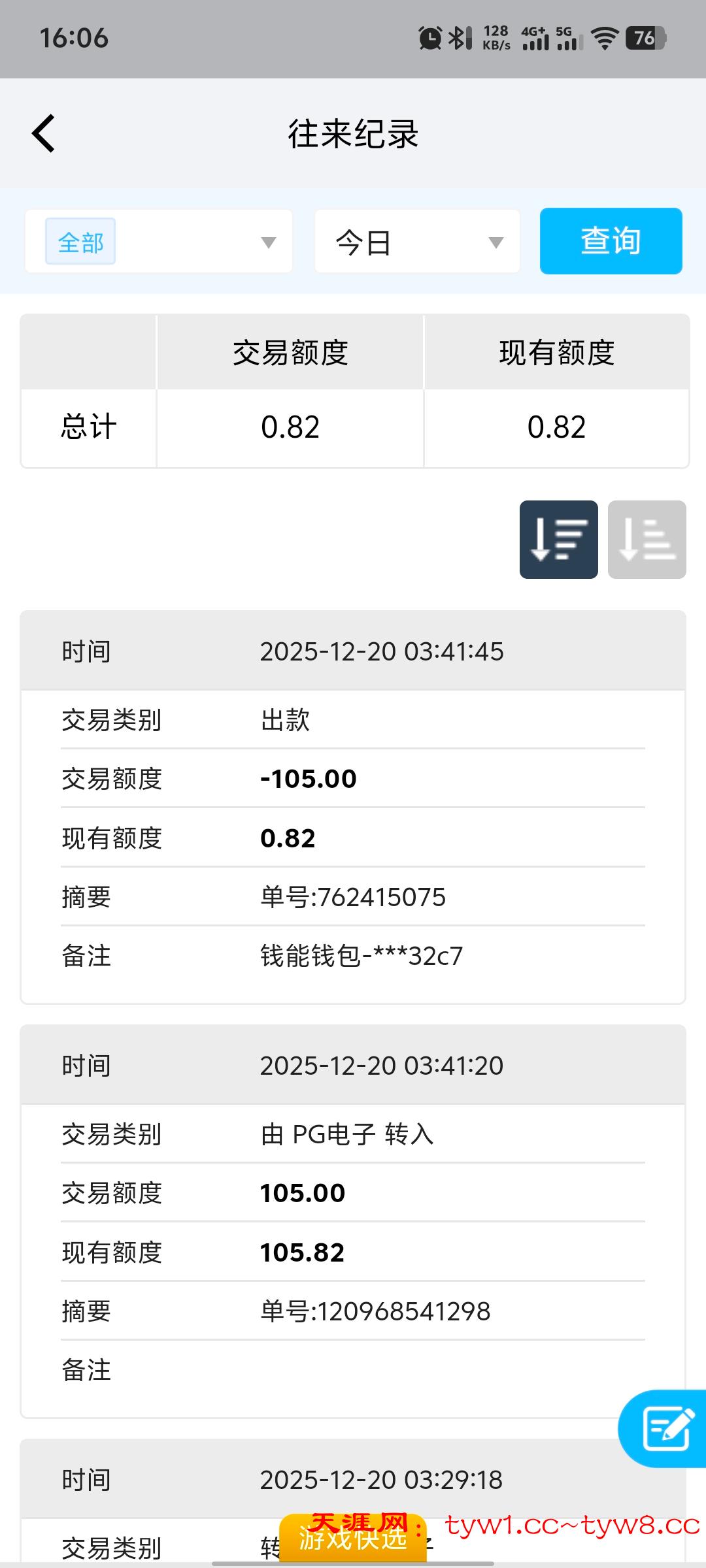Open the 今日 date range dropdown

[417, 242]
